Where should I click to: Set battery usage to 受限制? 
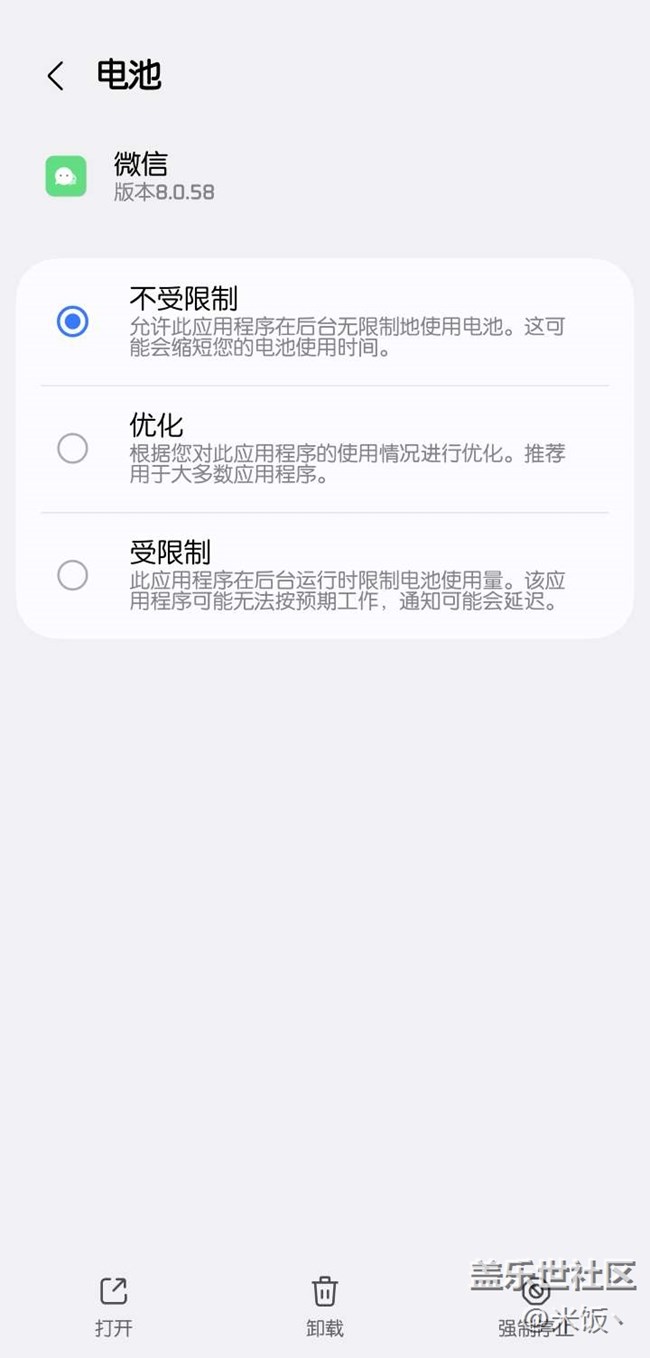[325, 576]
